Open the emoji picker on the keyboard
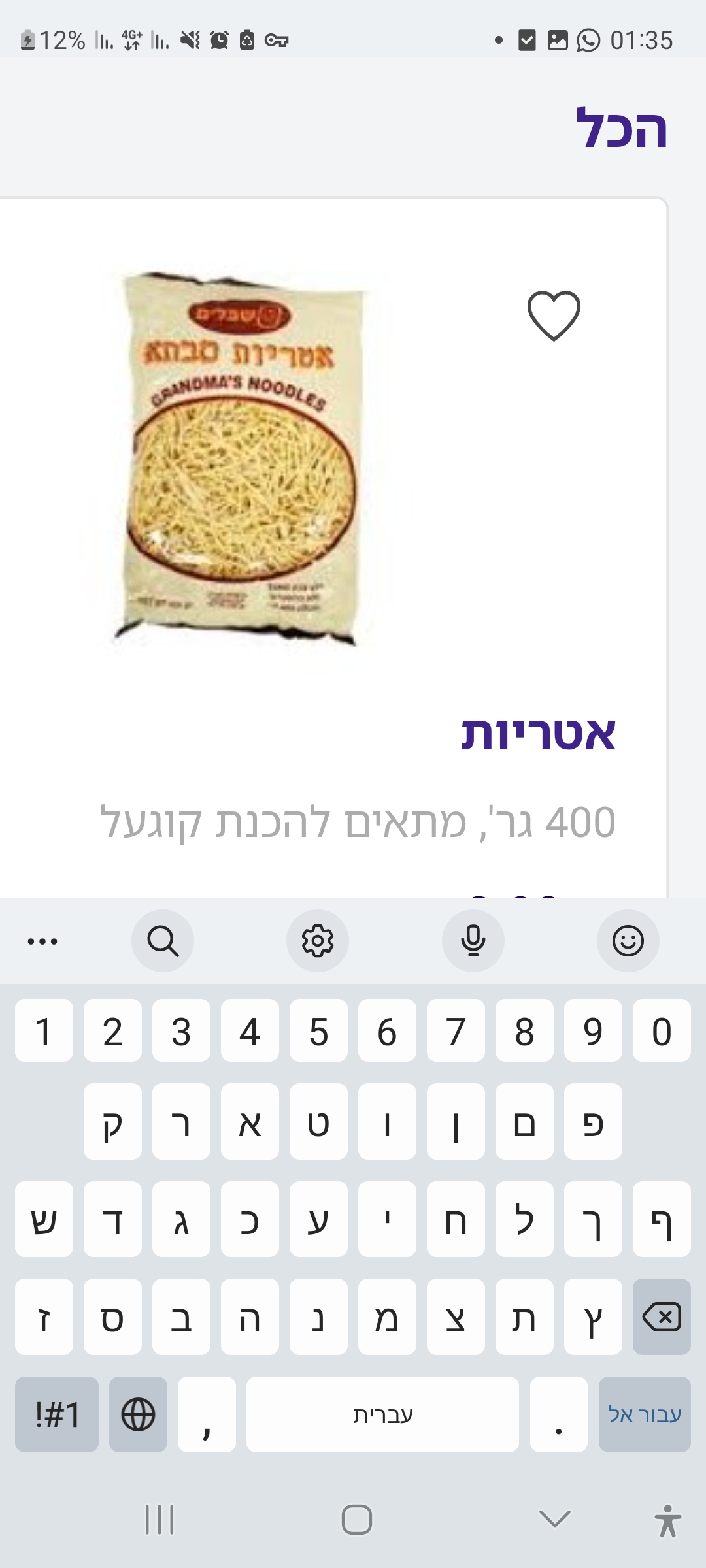The height and width of the screenshot is (1568, 706). tap(628, 941)
